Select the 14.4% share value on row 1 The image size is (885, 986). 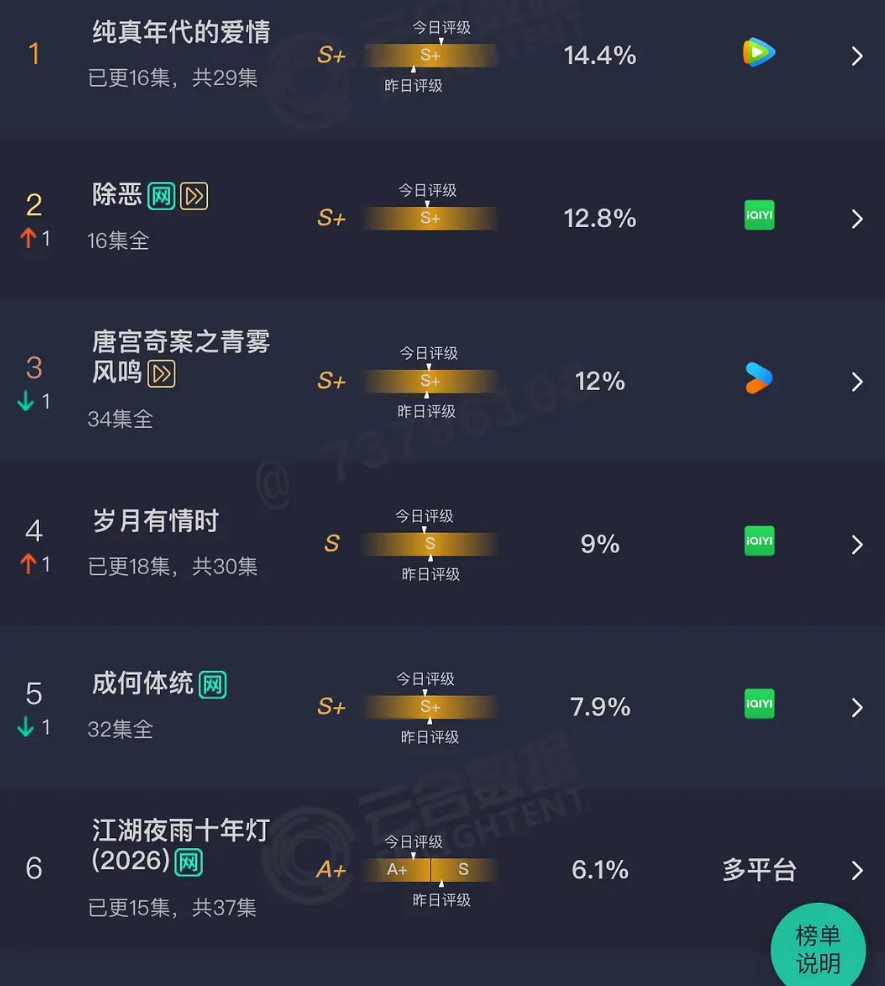click(x=599, y=56)
